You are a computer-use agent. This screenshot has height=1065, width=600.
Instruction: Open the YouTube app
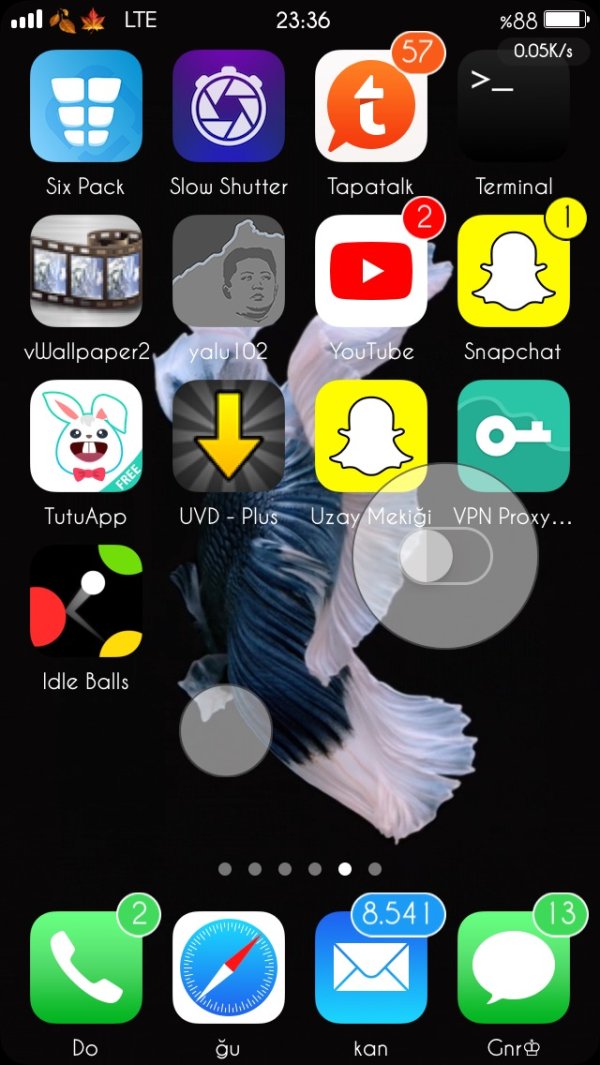coord(370,271)
